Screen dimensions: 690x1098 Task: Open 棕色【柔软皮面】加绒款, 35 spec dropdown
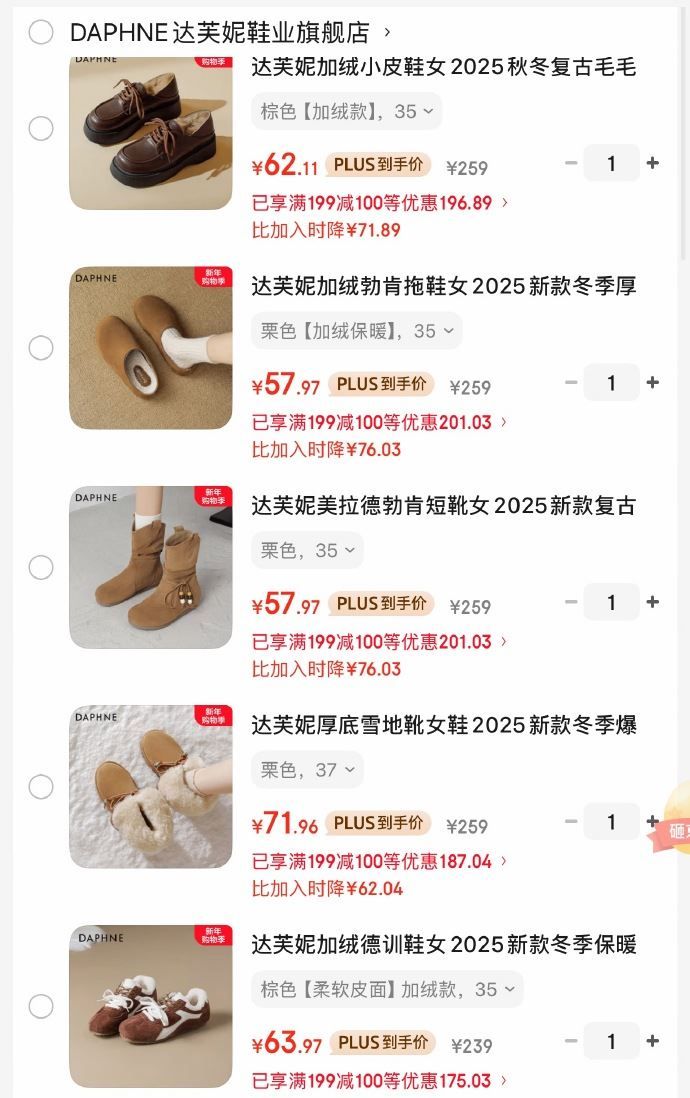(387, 989)
